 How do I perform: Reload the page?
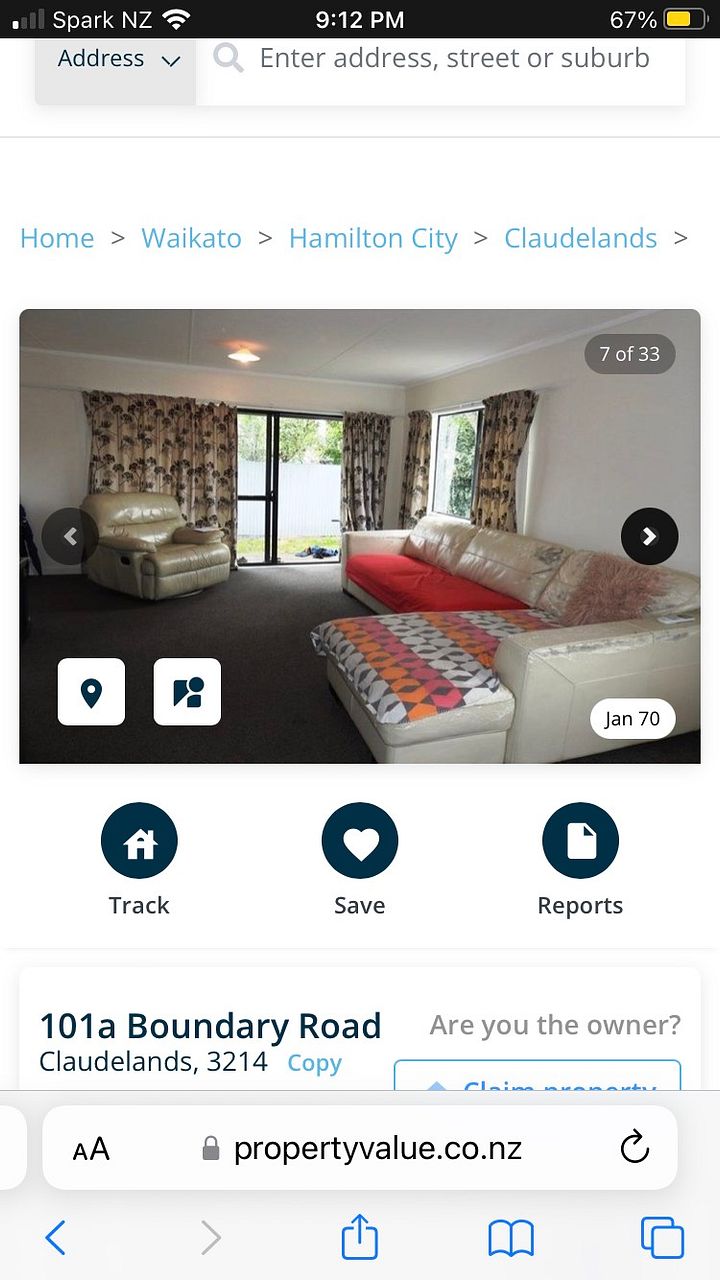coord(634,1148)
